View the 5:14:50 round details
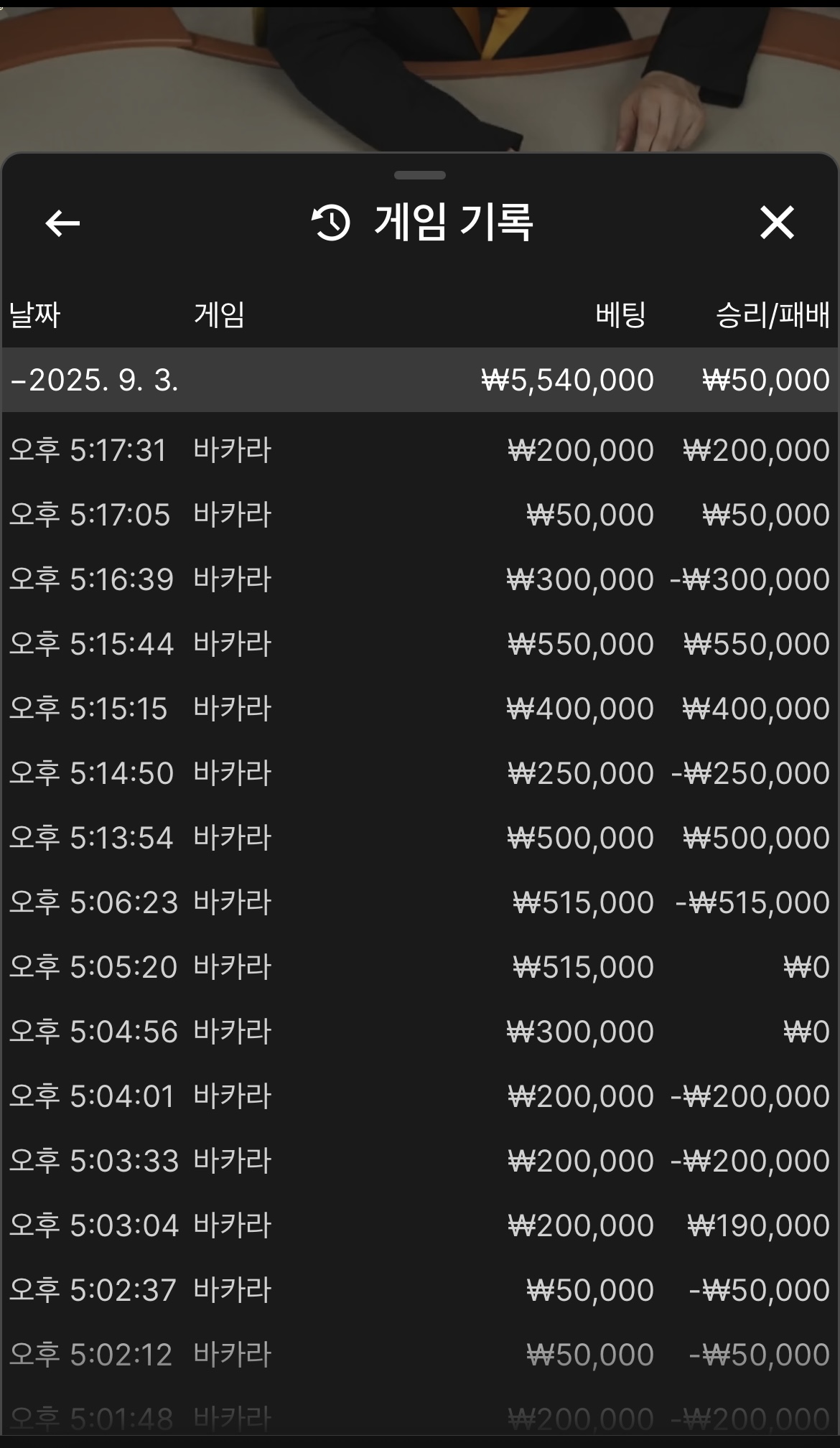840x1448 pixels. click(420, 773)
